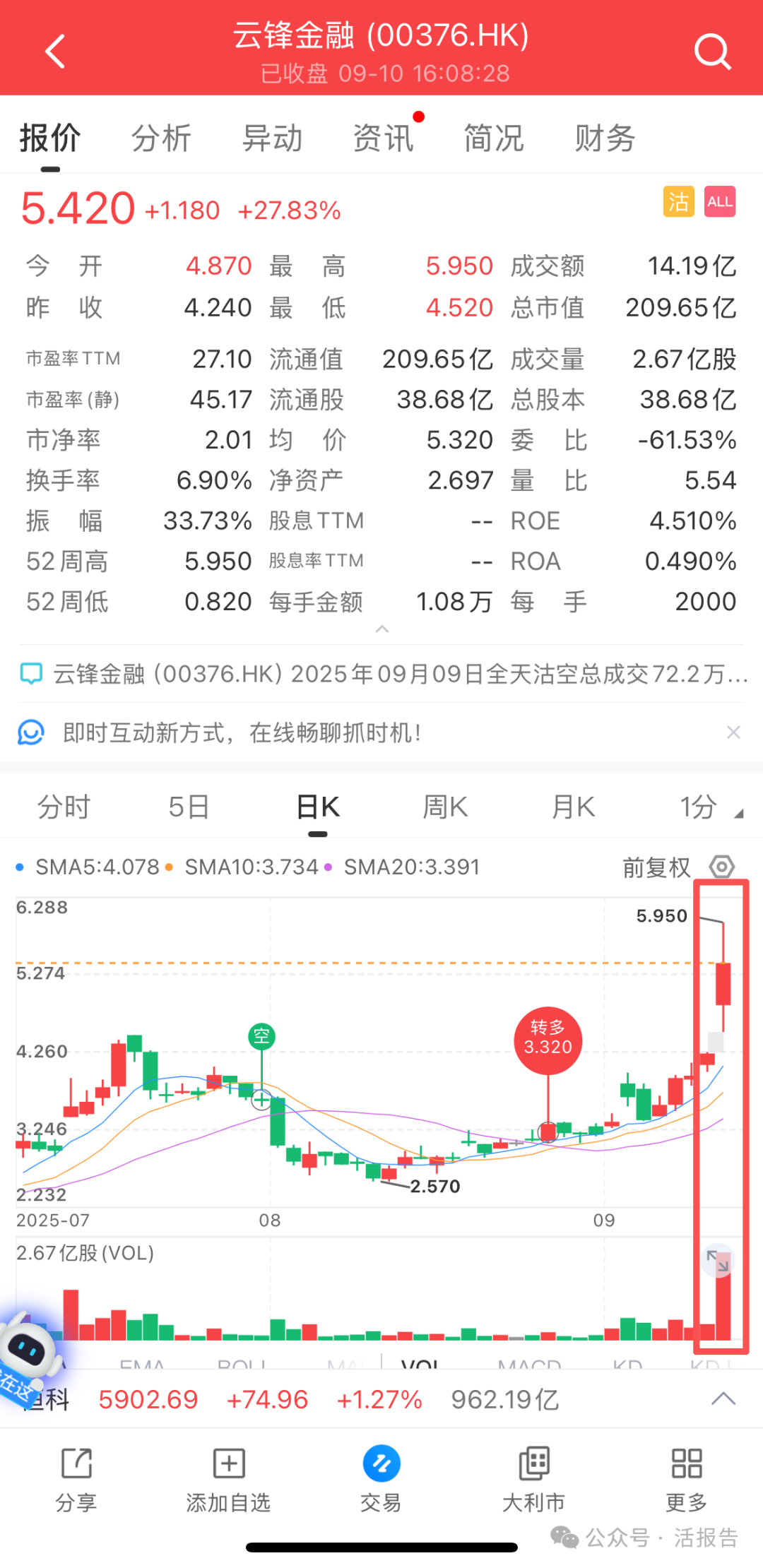Open the 简况 tab
The image size is (763, 1568).
click(x=494, y=138)
